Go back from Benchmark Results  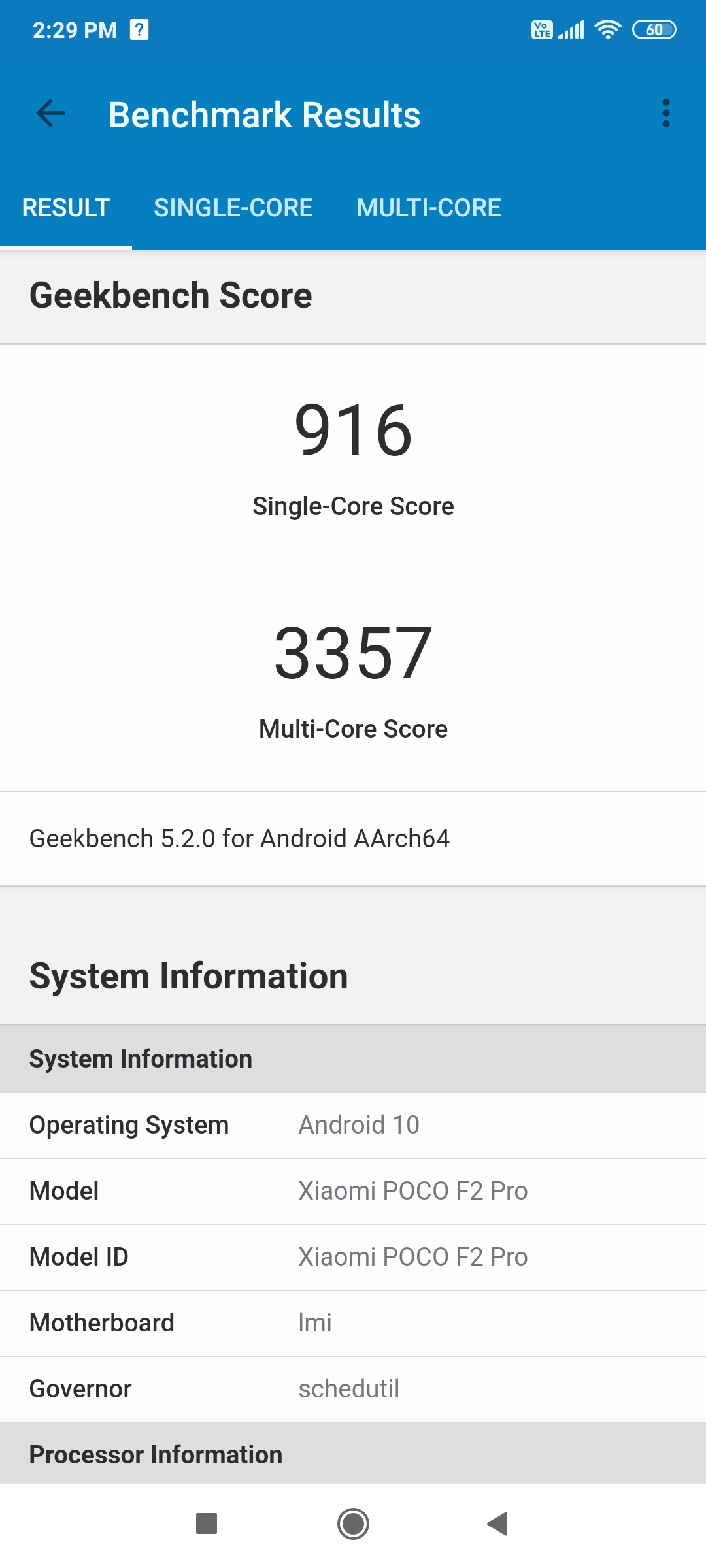pos(50,114)
